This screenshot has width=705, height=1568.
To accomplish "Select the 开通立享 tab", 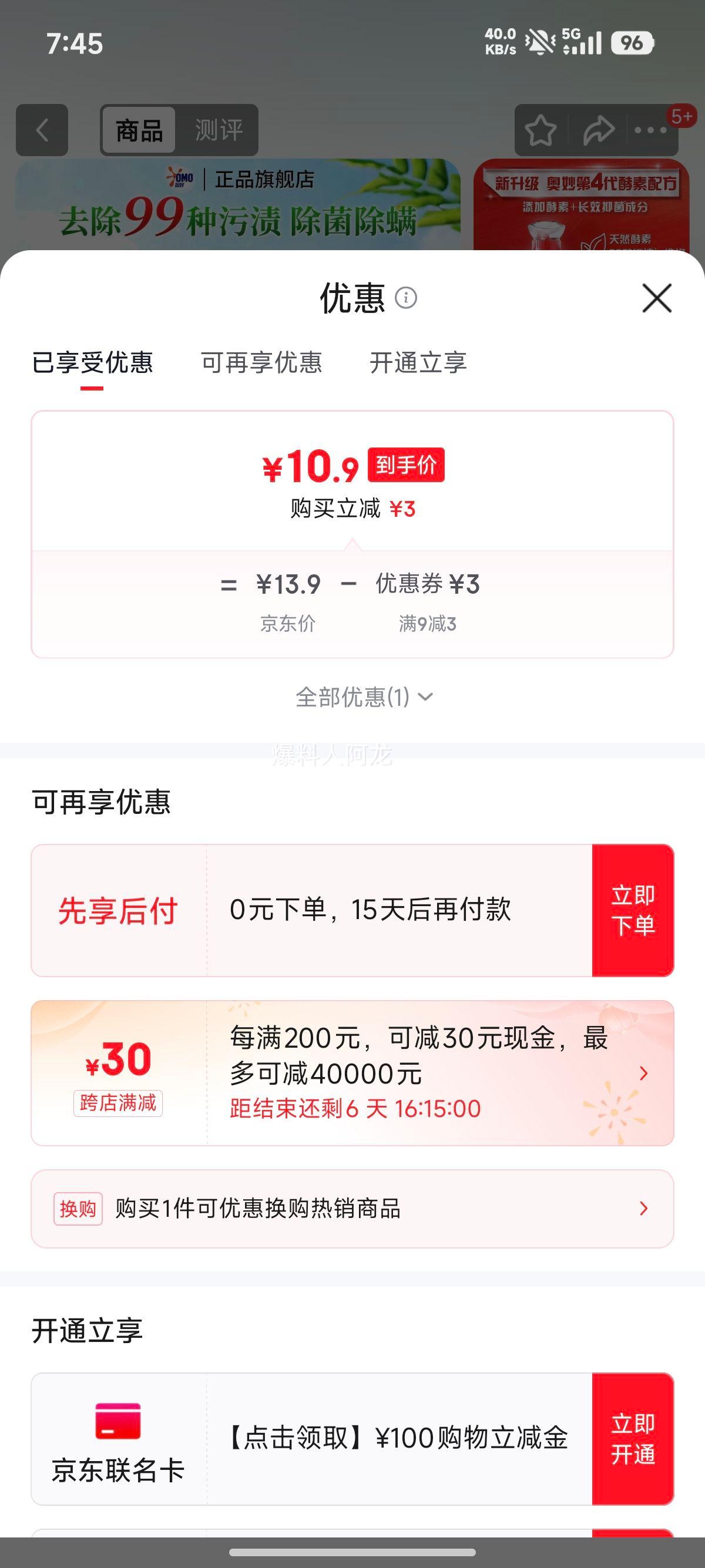I will coord(419,363).
